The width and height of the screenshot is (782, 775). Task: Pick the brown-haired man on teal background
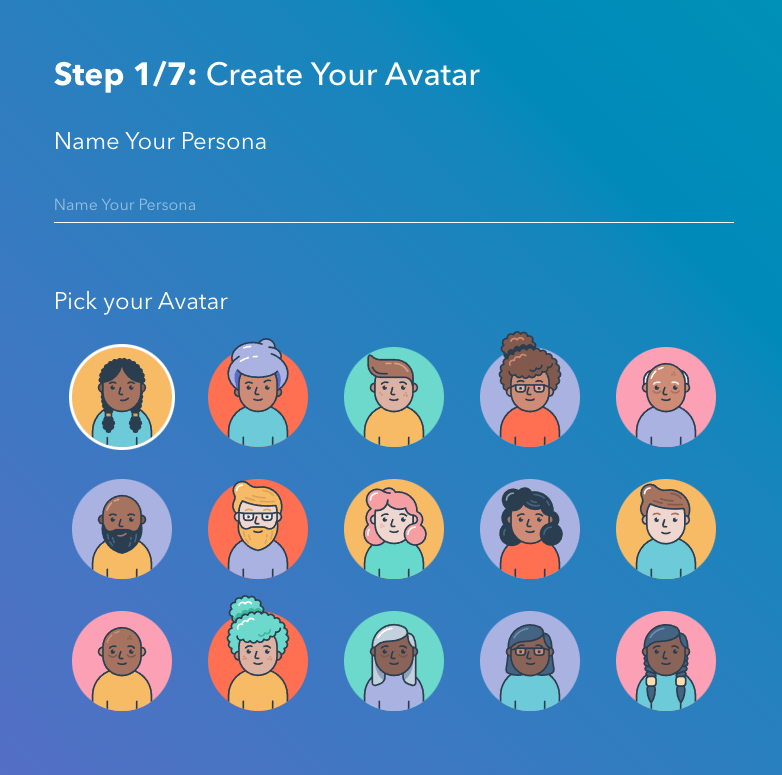point(394,397)
